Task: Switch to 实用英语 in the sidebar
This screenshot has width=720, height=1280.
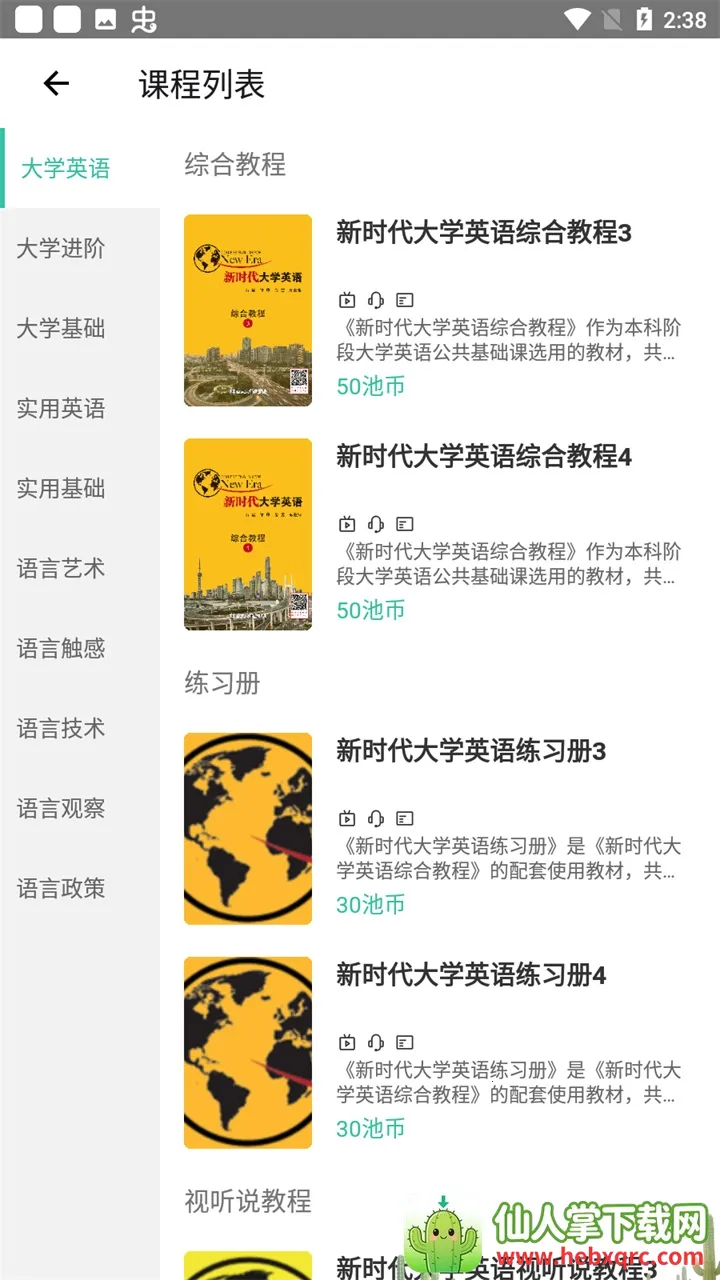Action: coord(61,409)
